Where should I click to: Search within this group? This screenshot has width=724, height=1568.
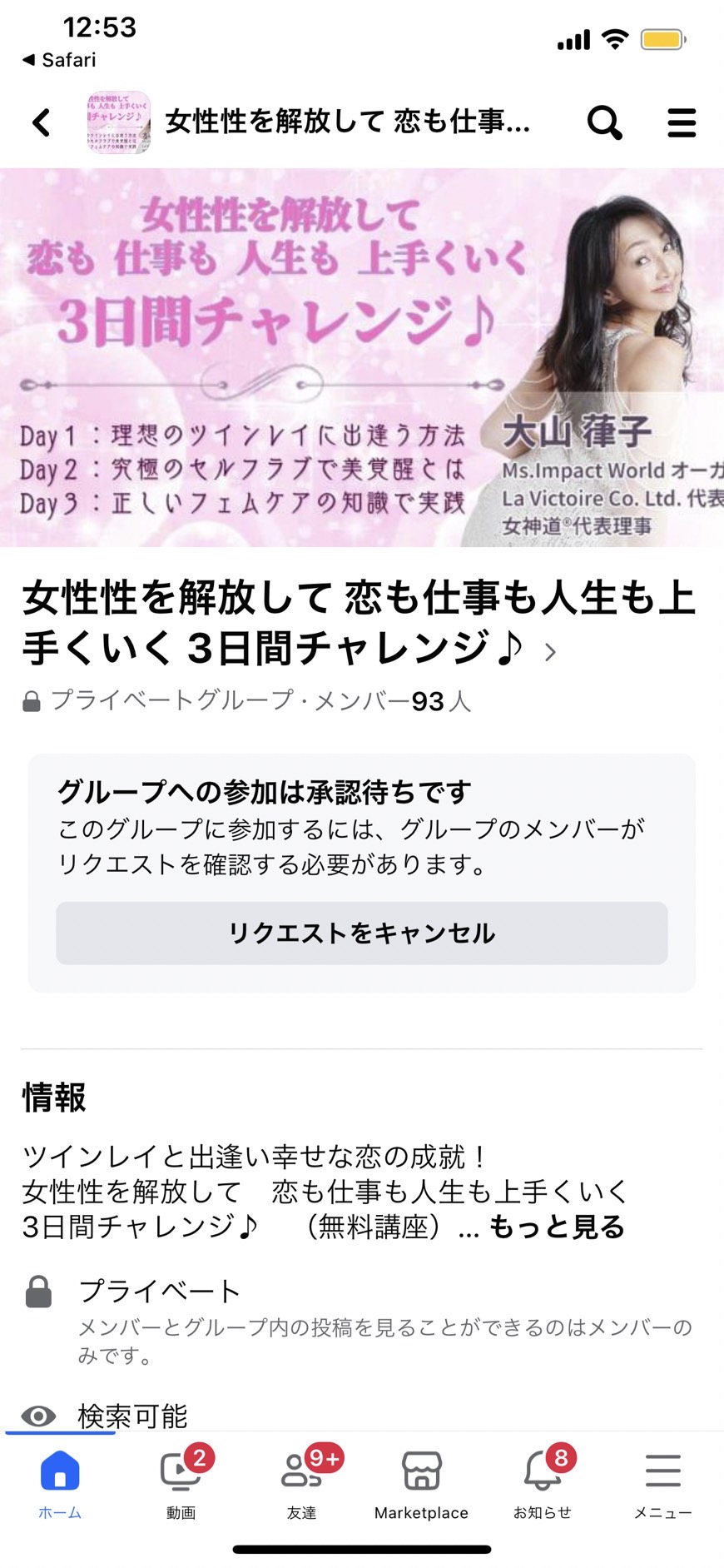point(605,122)
